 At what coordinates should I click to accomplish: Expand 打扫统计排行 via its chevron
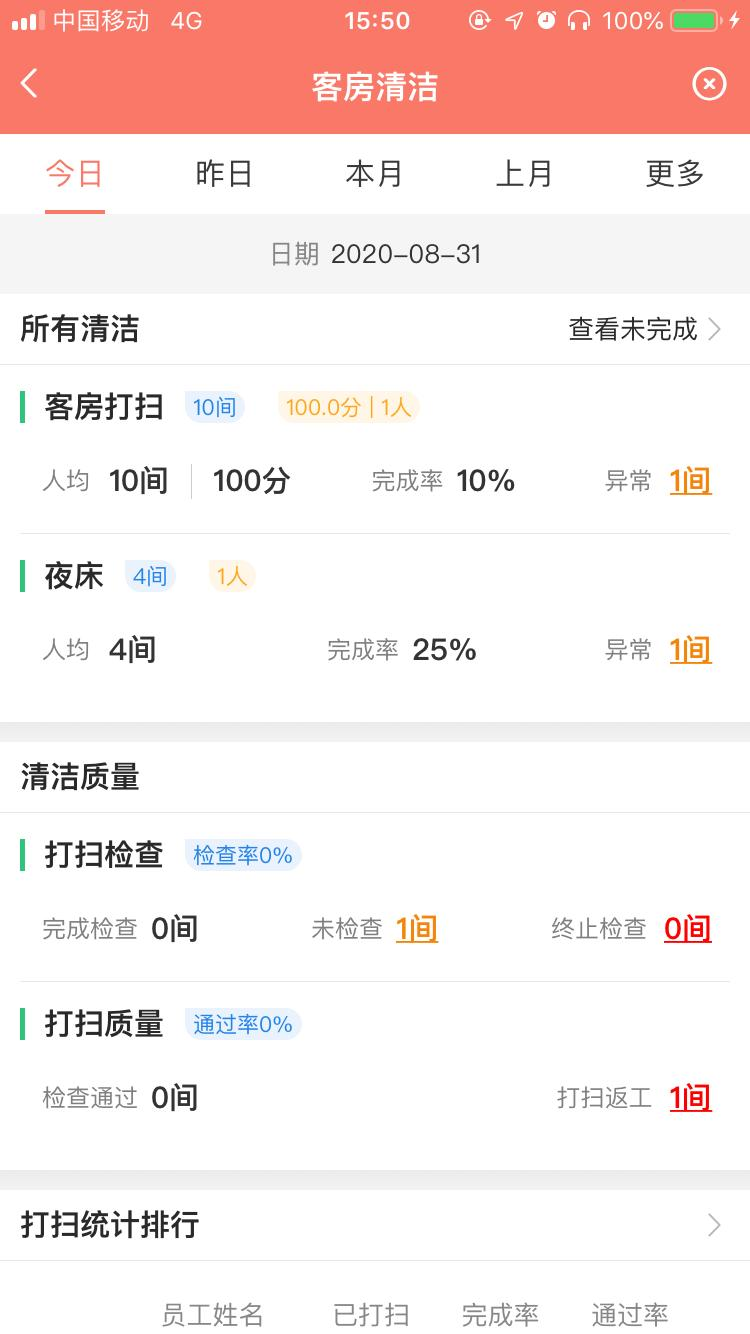pos(714,1225)
